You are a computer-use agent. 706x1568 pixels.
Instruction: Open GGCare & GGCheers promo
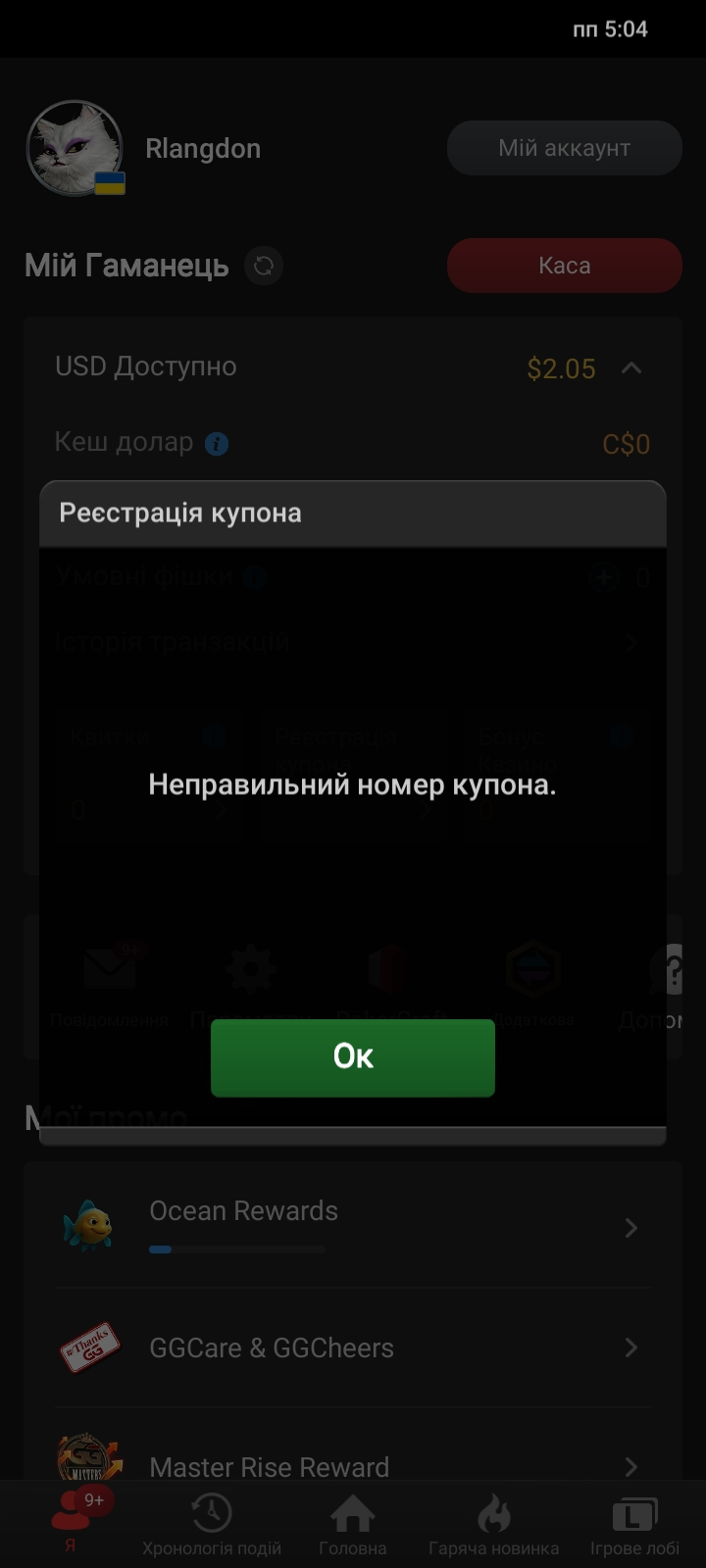[353, 1347]
